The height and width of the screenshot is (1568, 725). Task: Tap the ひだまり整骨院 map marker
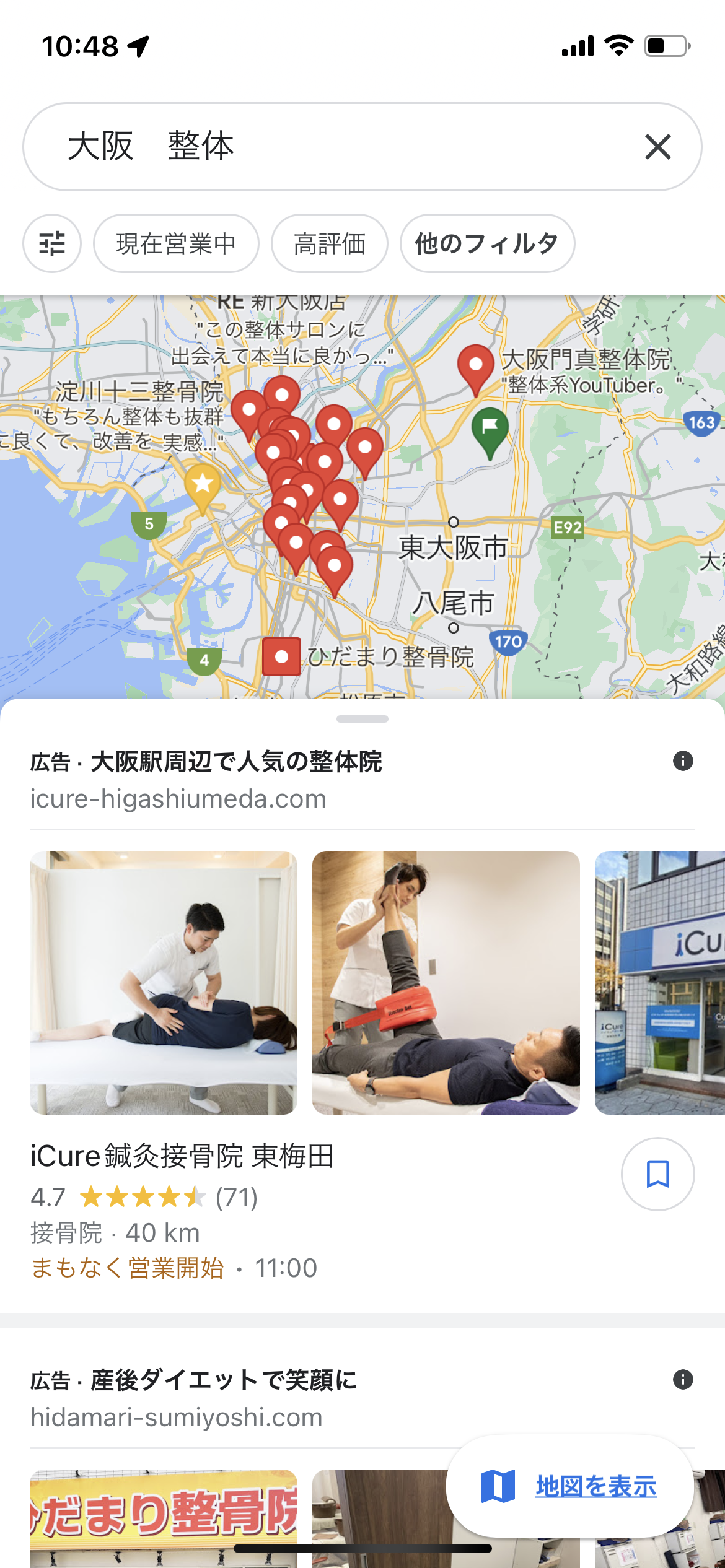(x=282, y=656)
